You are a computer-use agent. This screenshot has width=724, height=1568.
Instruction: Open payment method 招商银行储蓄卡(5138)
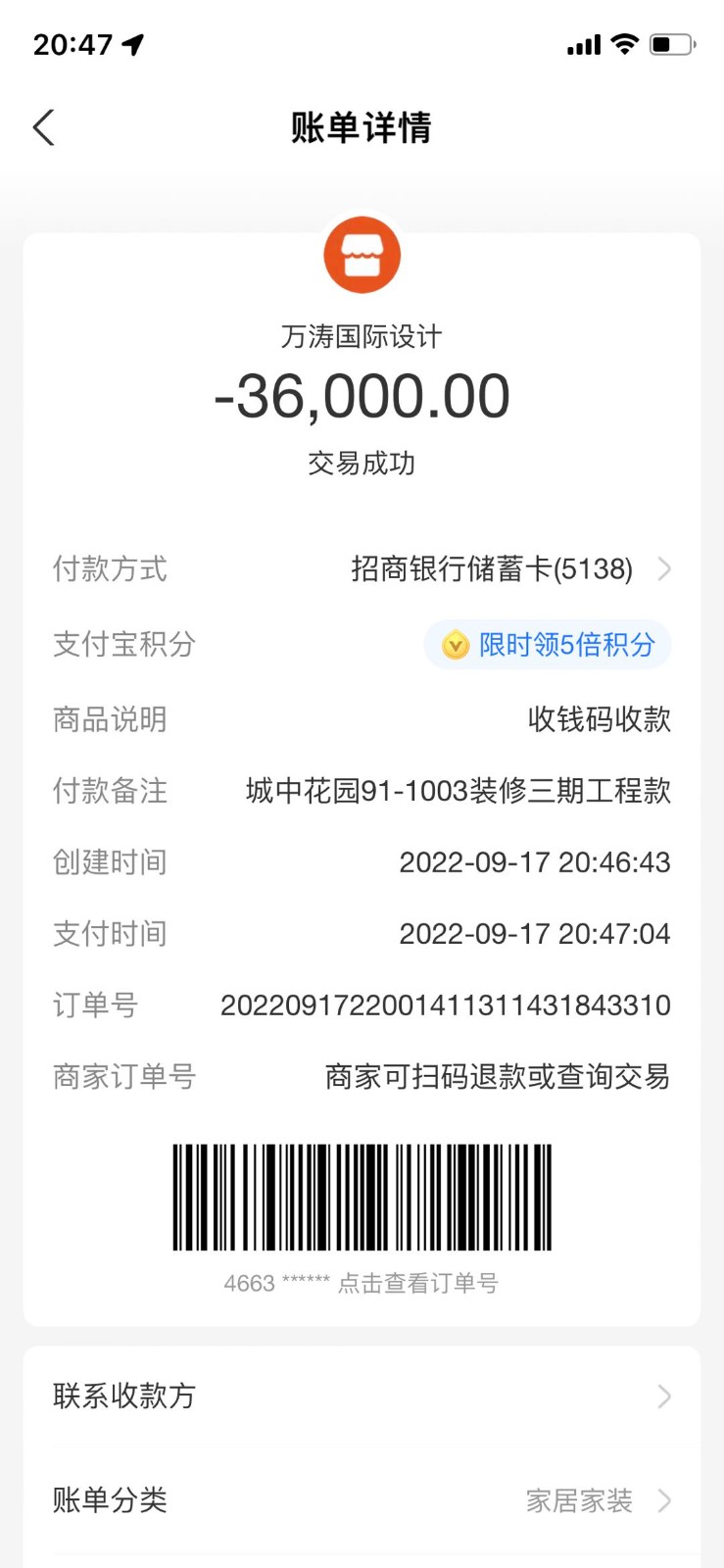coord(509,569)
